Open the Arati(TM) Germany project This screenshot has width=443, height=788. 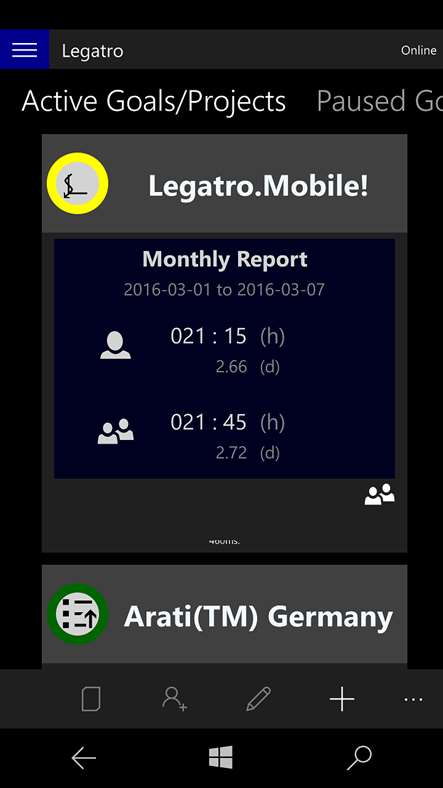(x=224, y=614)
